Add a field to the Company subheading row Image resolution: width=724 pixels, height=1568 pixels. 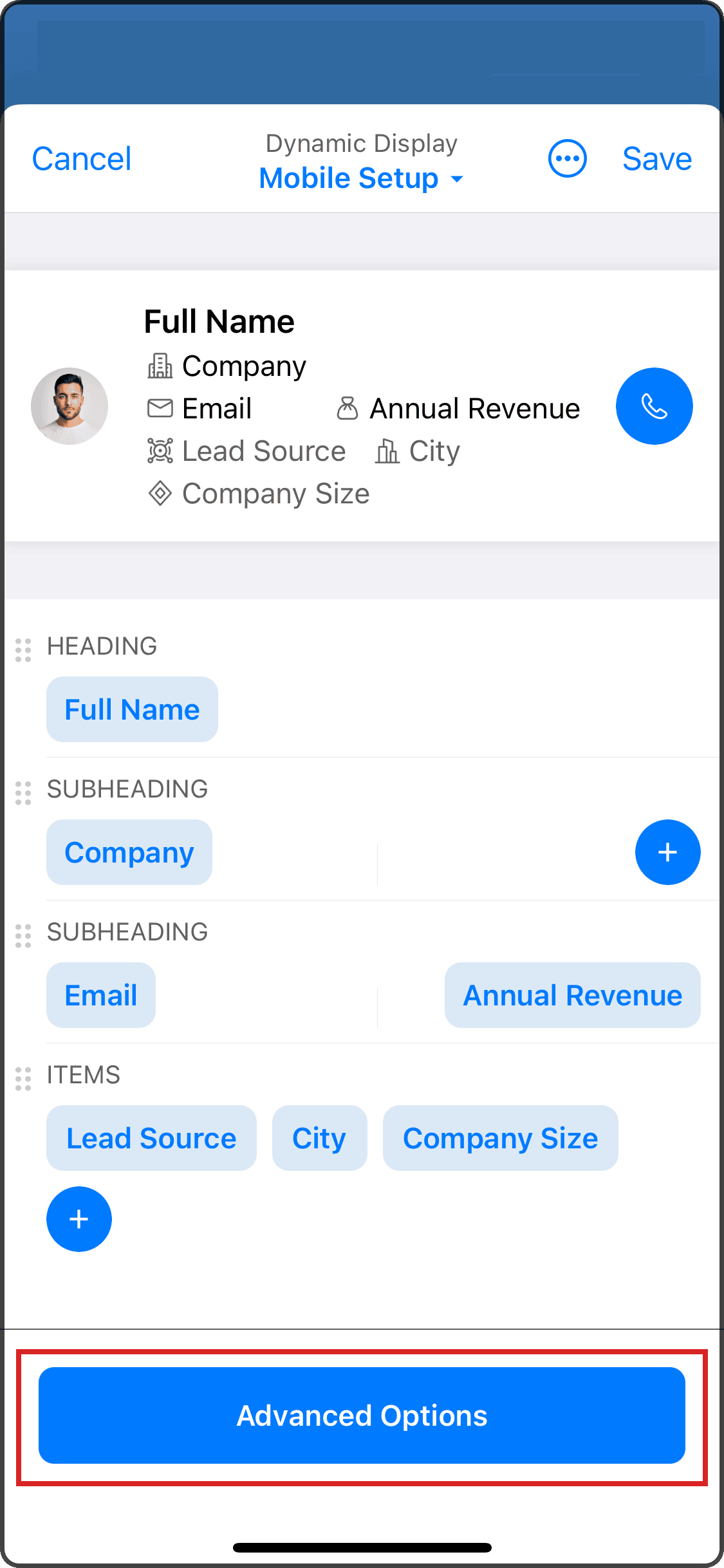[x=667, y=852]
